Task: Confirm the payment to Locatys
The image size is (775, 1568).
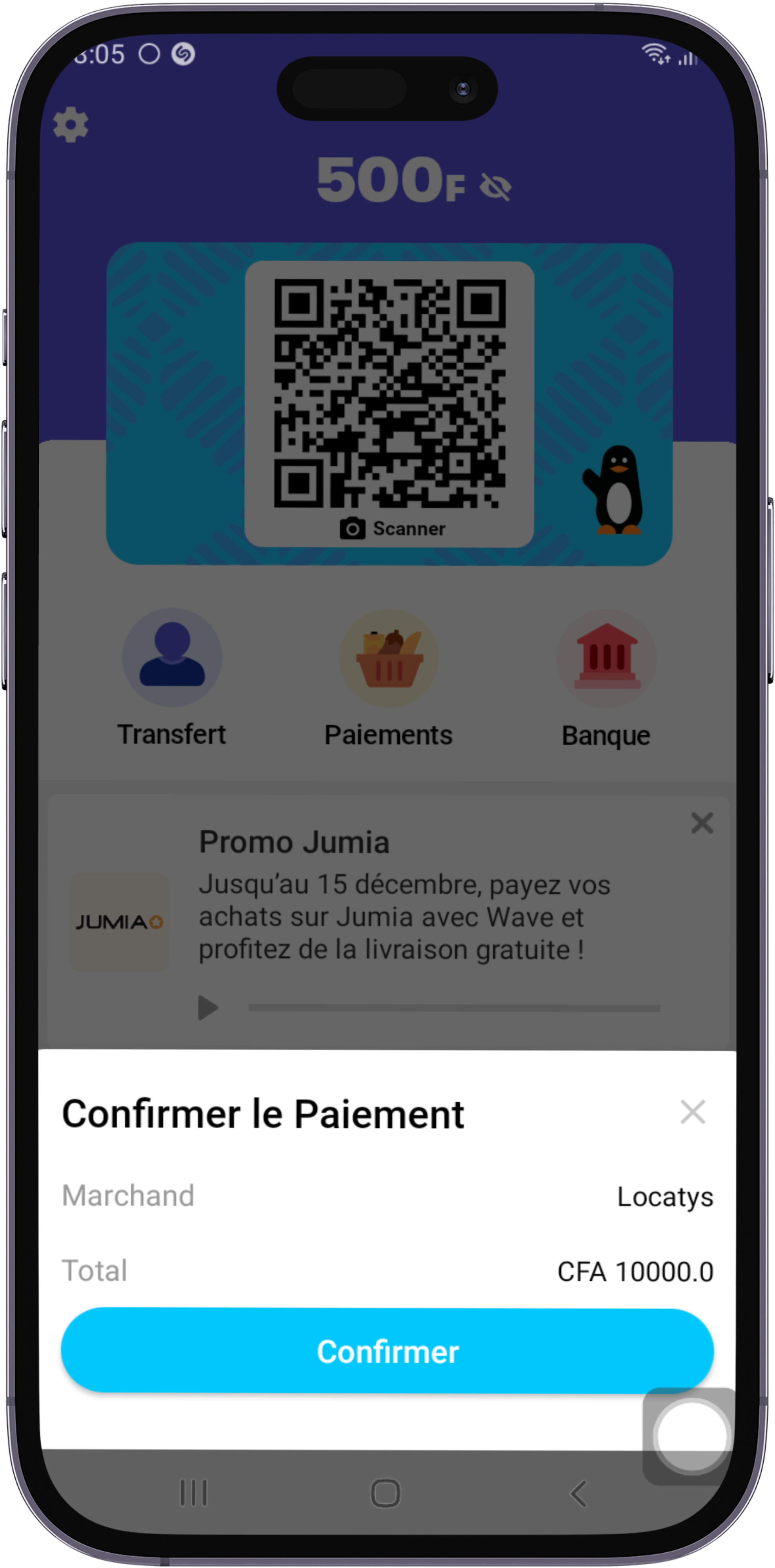Action: coord(387,1352)
